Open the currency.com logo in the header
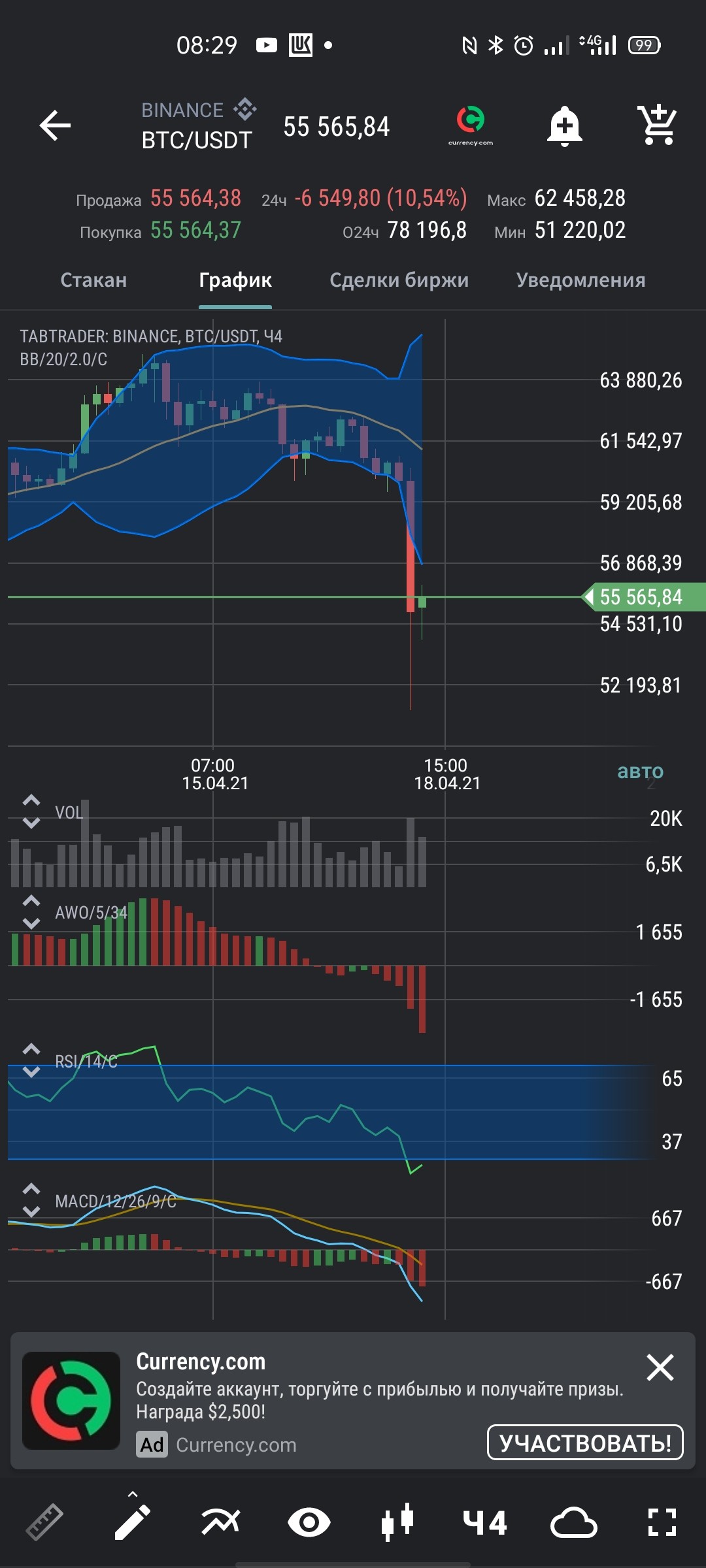Screen dimensions: 706x1568 (471, 125)
